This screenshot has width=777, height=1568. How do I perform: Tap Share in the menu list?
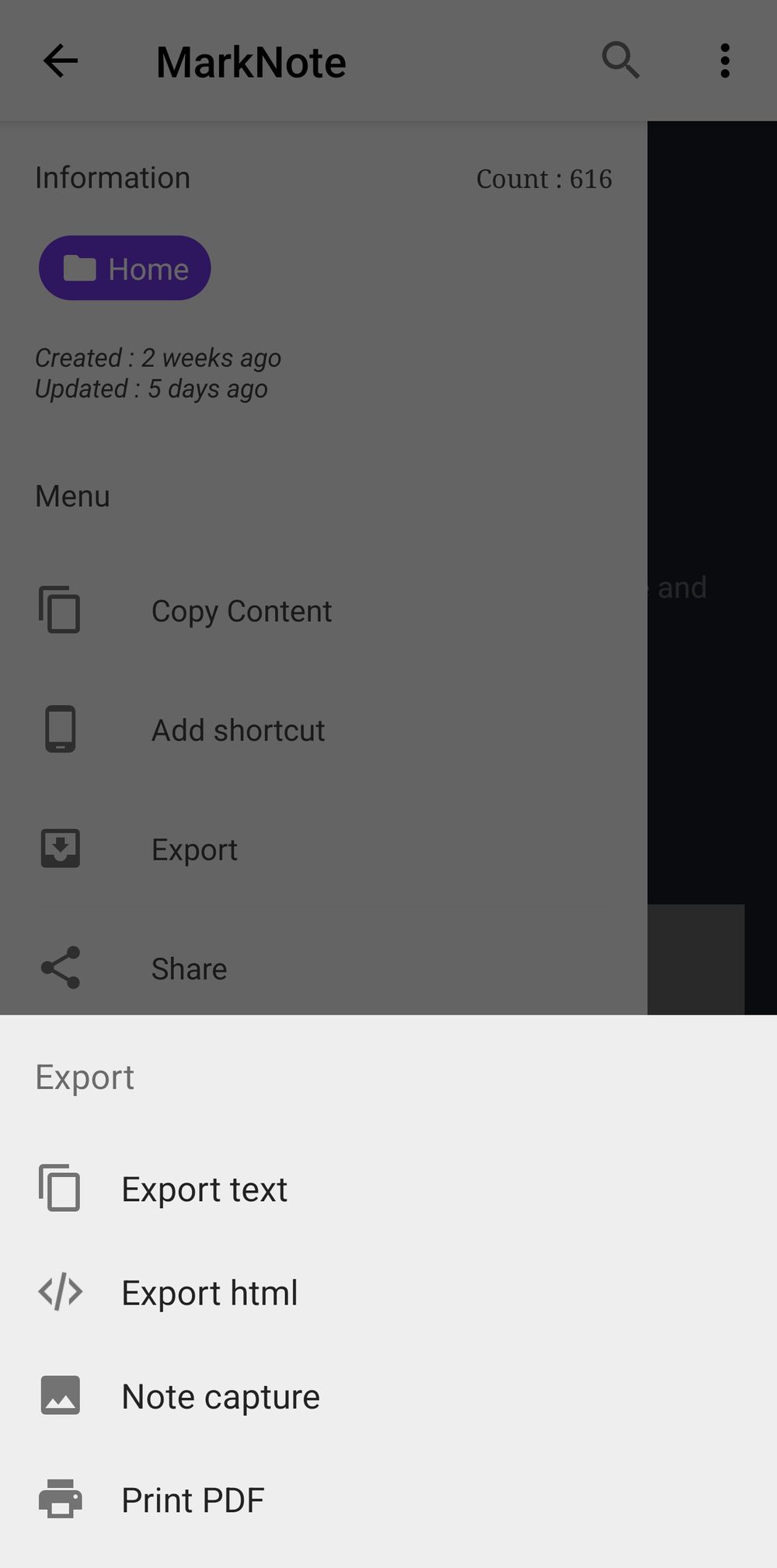coord(189,969)
